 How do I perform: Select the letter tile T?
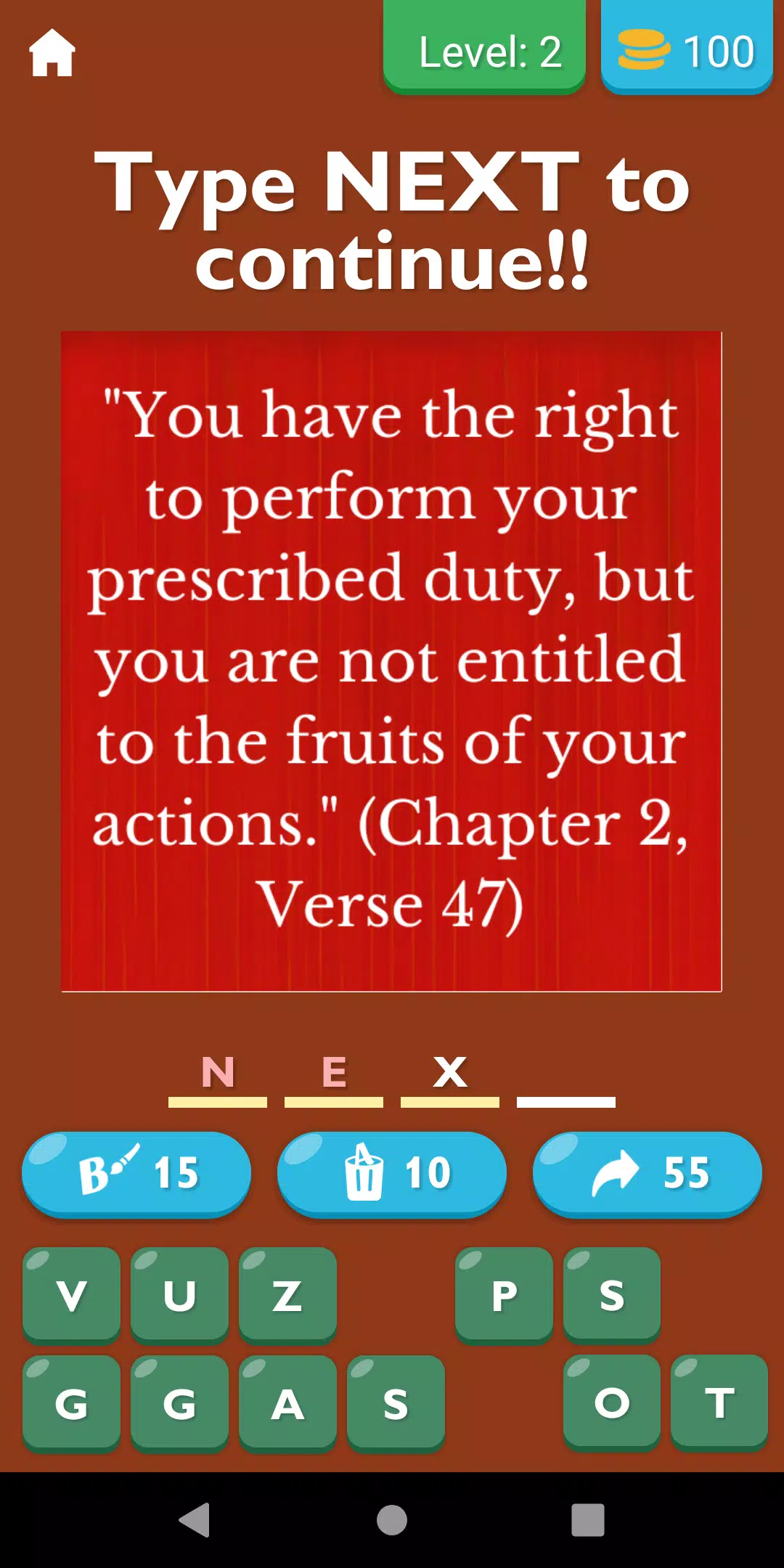point(719,1402)
